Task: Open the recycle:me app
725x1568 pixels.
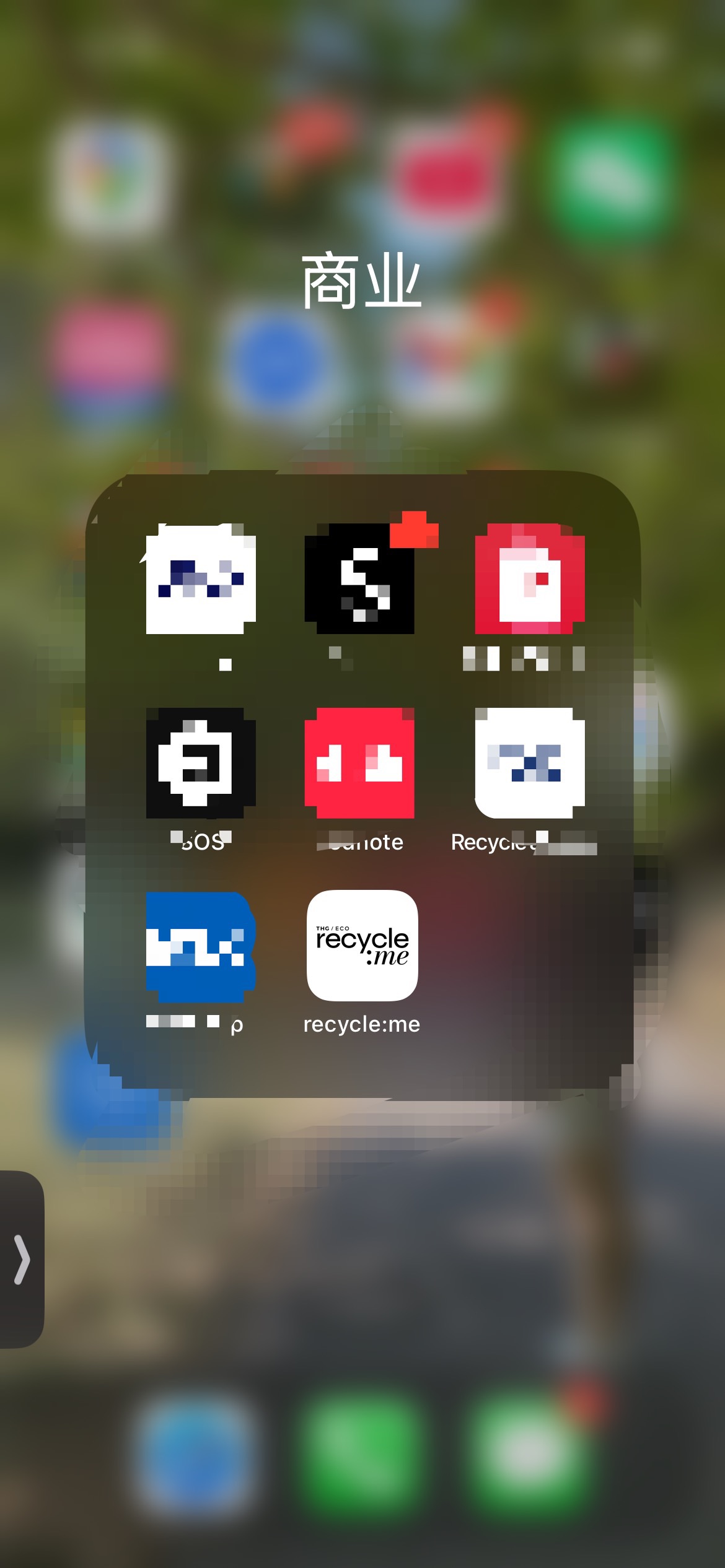Action: coord(362,945)
